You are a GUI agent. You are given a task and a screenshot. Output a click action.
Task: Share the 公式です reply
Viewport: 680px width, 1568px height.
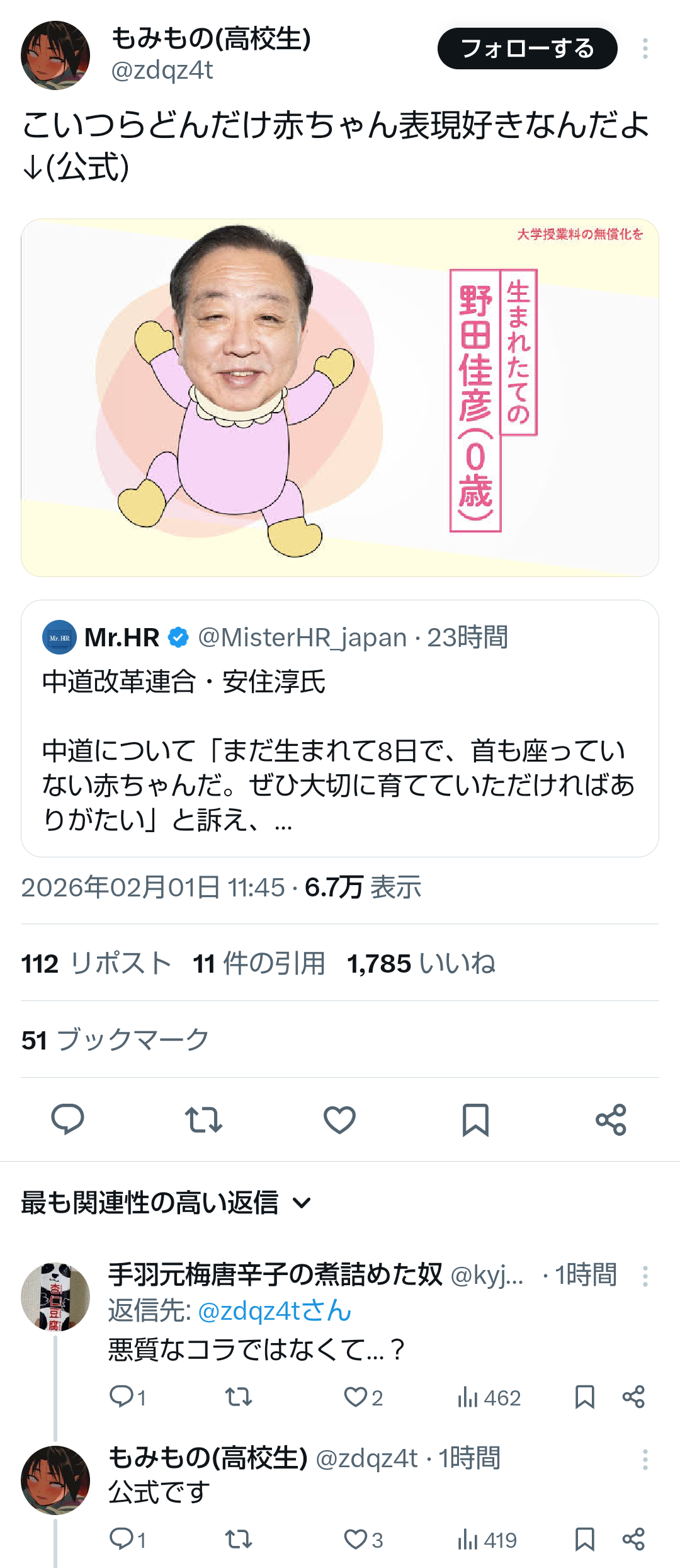pyautogui.click(x=633, y=1539)
